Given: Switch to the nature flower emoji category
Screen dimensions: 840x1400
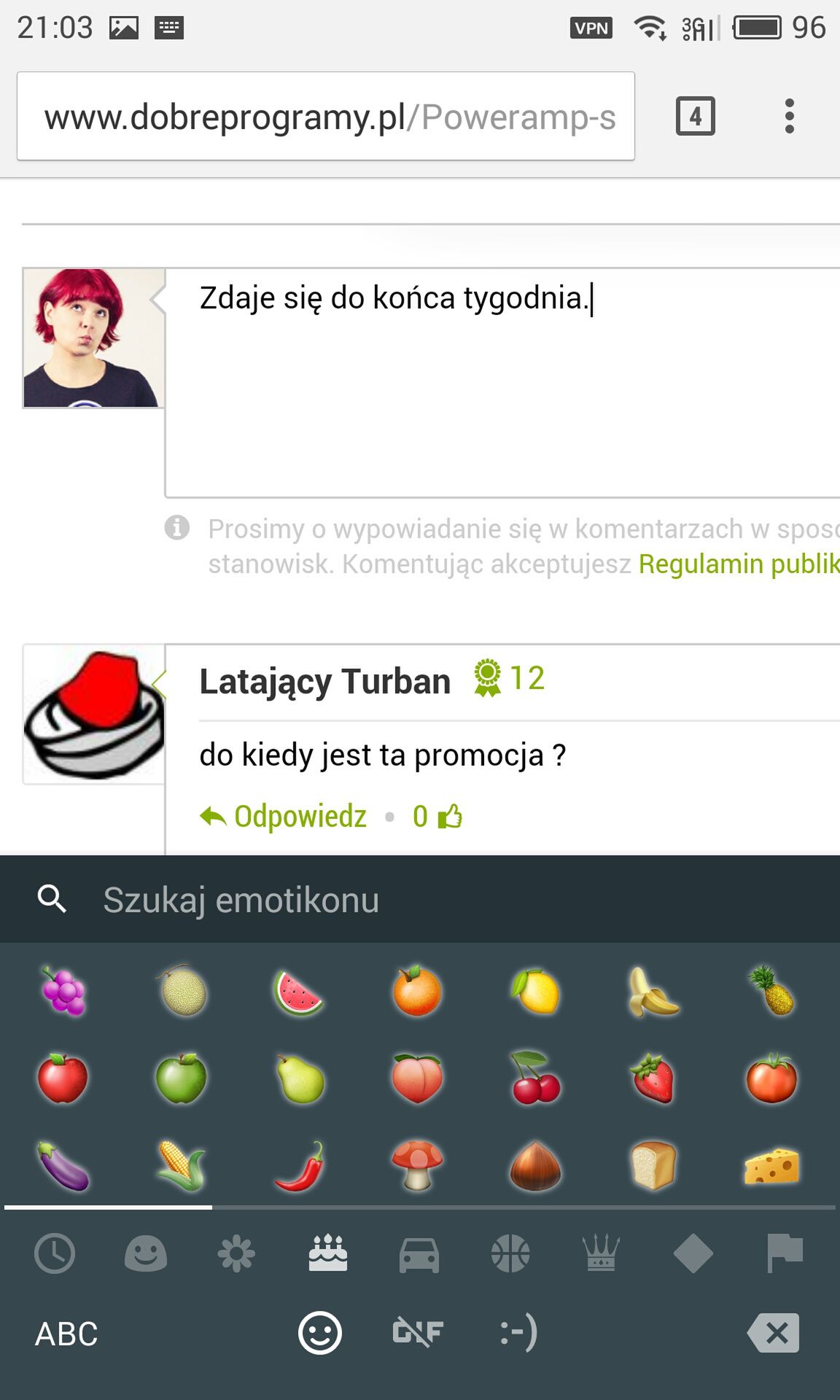Looking at the screenshot, I should point(237,1254).
